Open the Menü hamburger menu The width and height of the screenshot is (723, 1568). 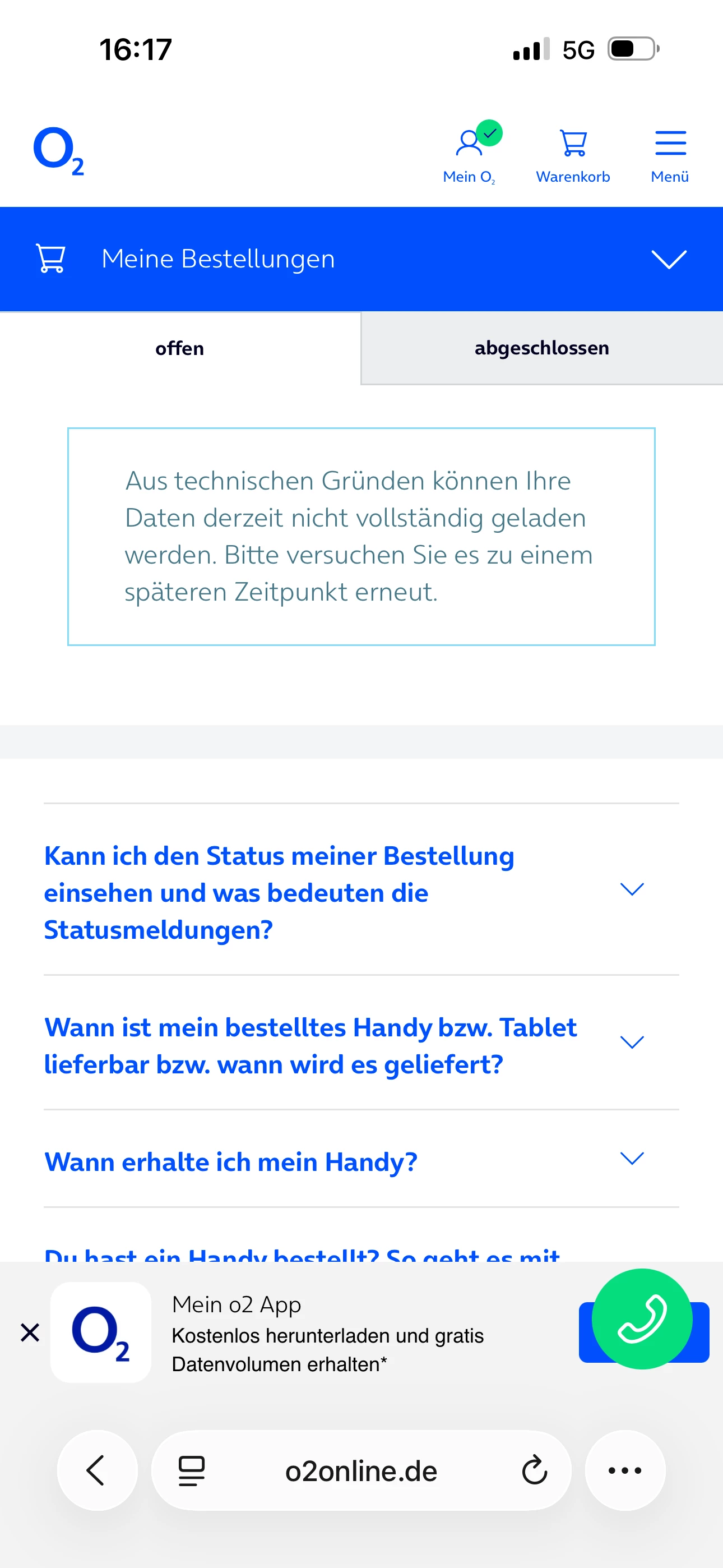point(670,152)
